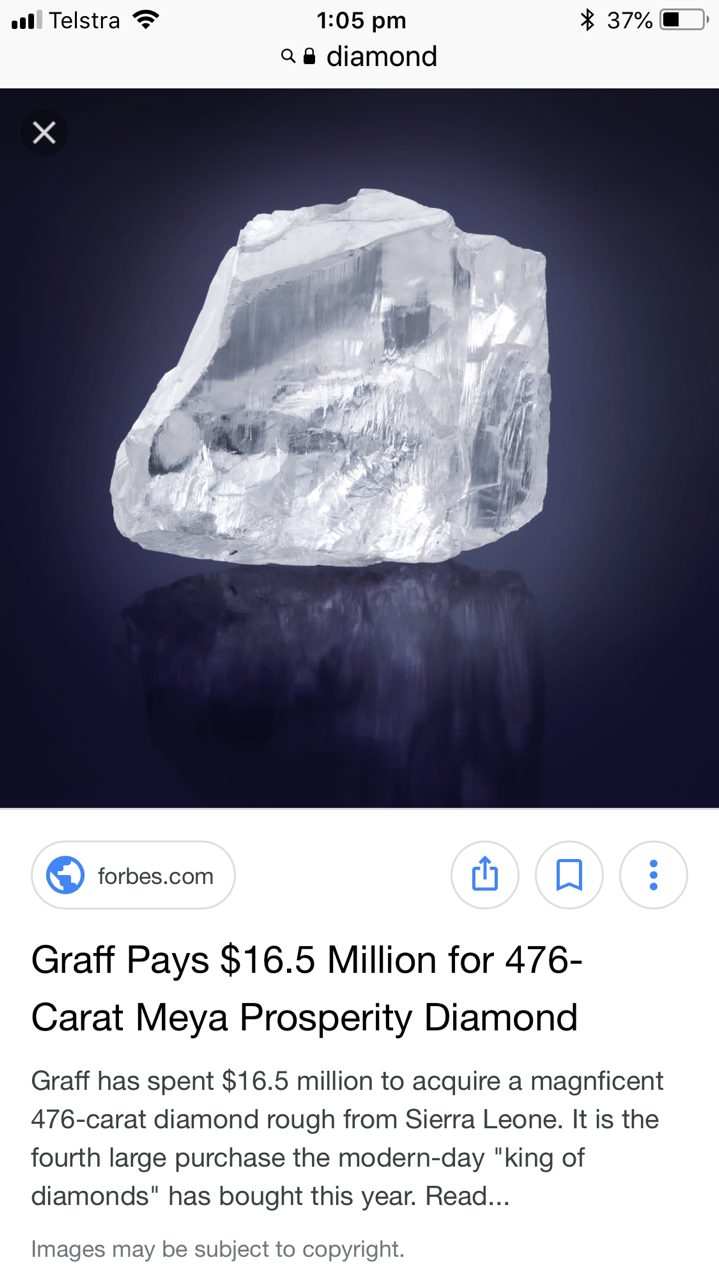View the rough diamond image full size
The height and width of the screenshot is (1280, 719).
(x=359, y=448)
